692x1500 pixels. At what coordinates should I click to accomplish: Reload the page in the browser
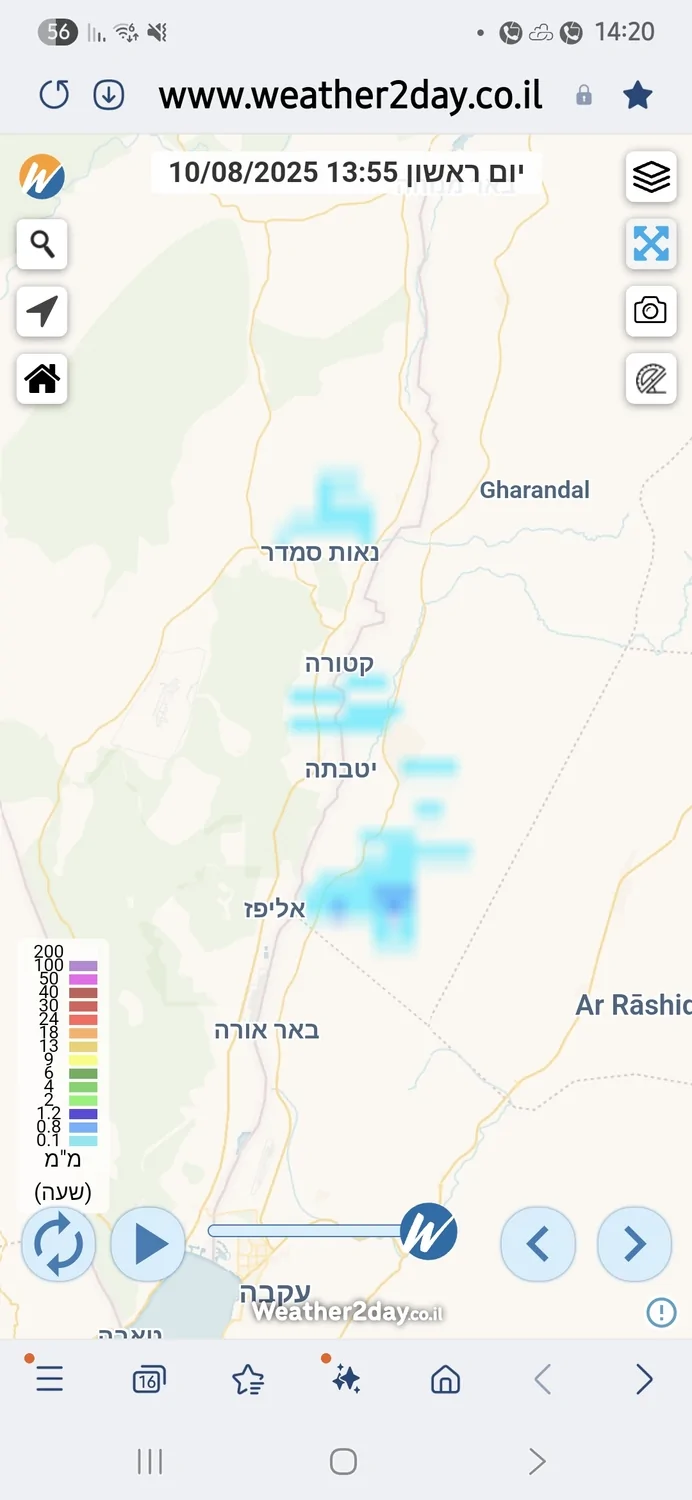[x=54, y=95]
